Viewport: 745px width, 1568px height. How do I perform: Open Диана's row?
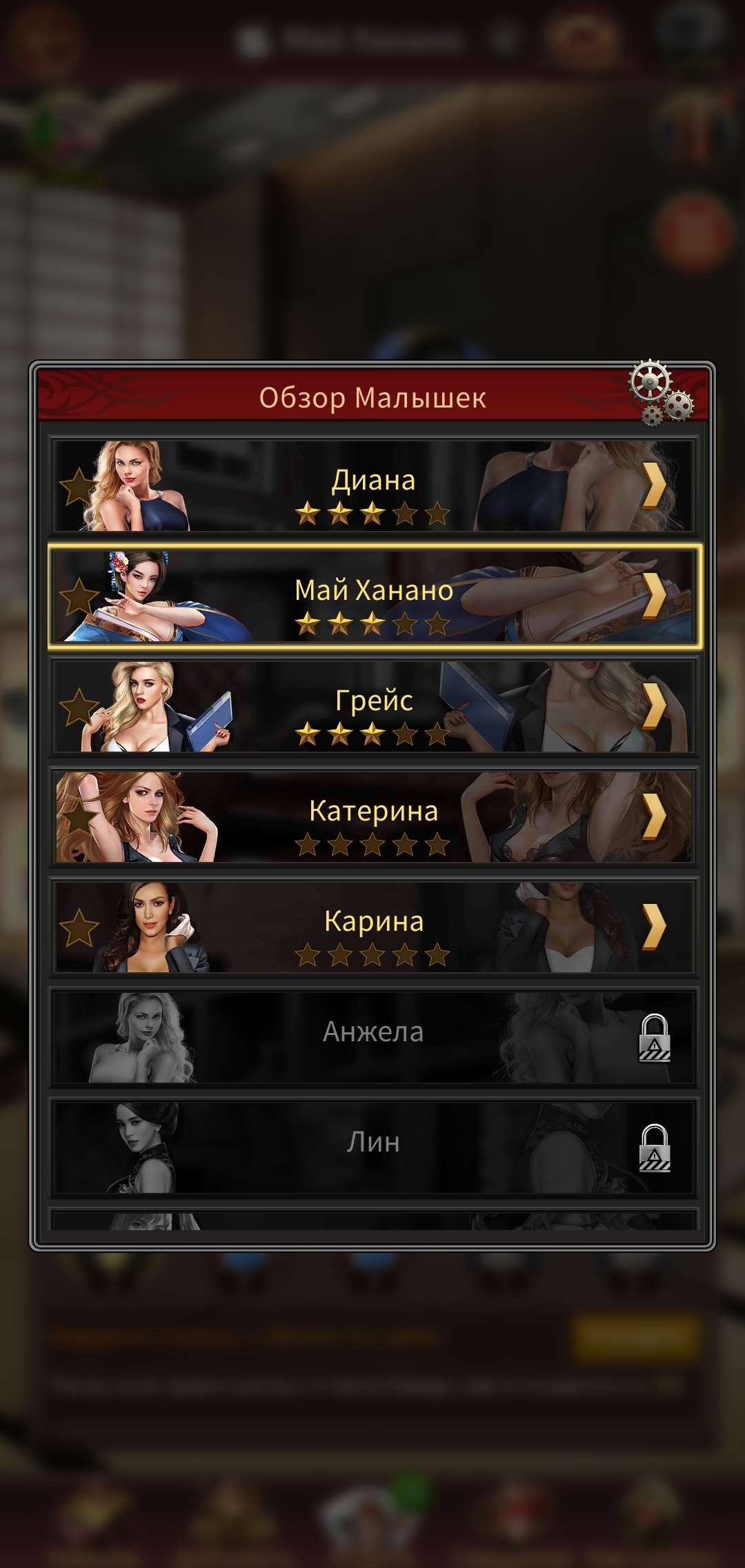tap(372, 486)
